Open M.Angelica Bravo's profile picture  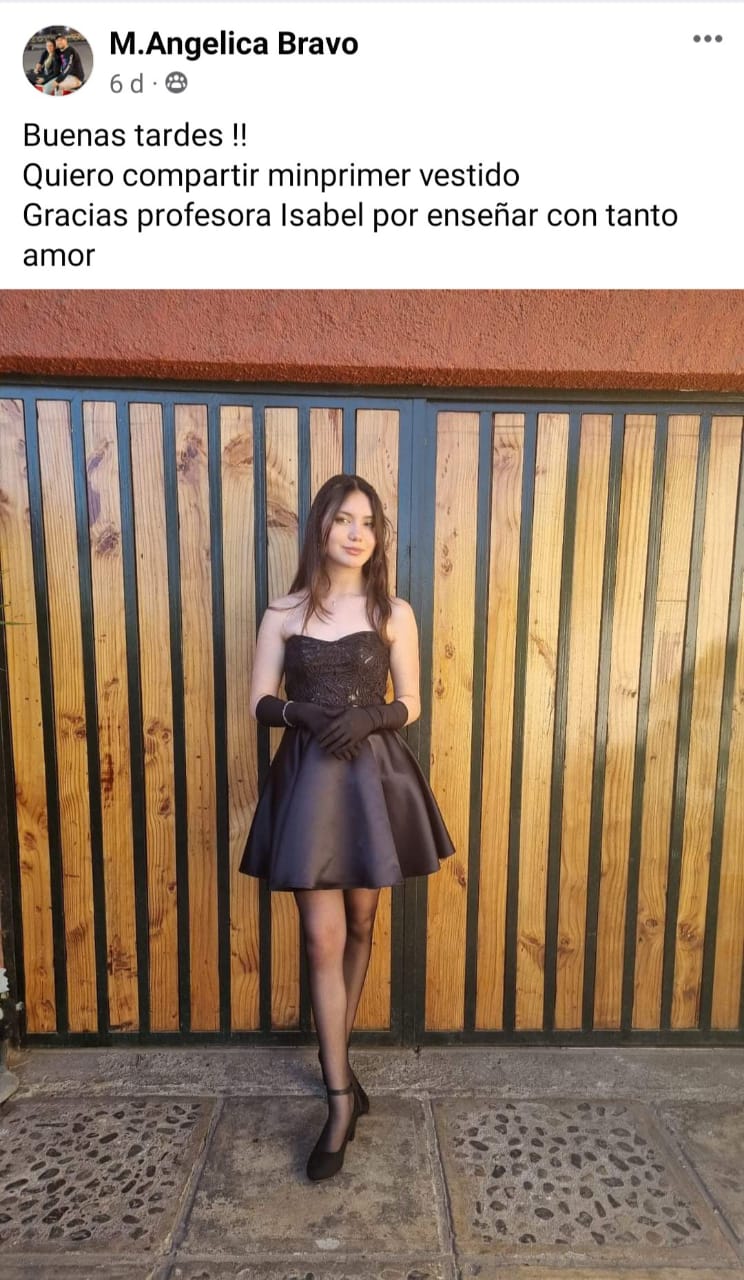point(58,60)
